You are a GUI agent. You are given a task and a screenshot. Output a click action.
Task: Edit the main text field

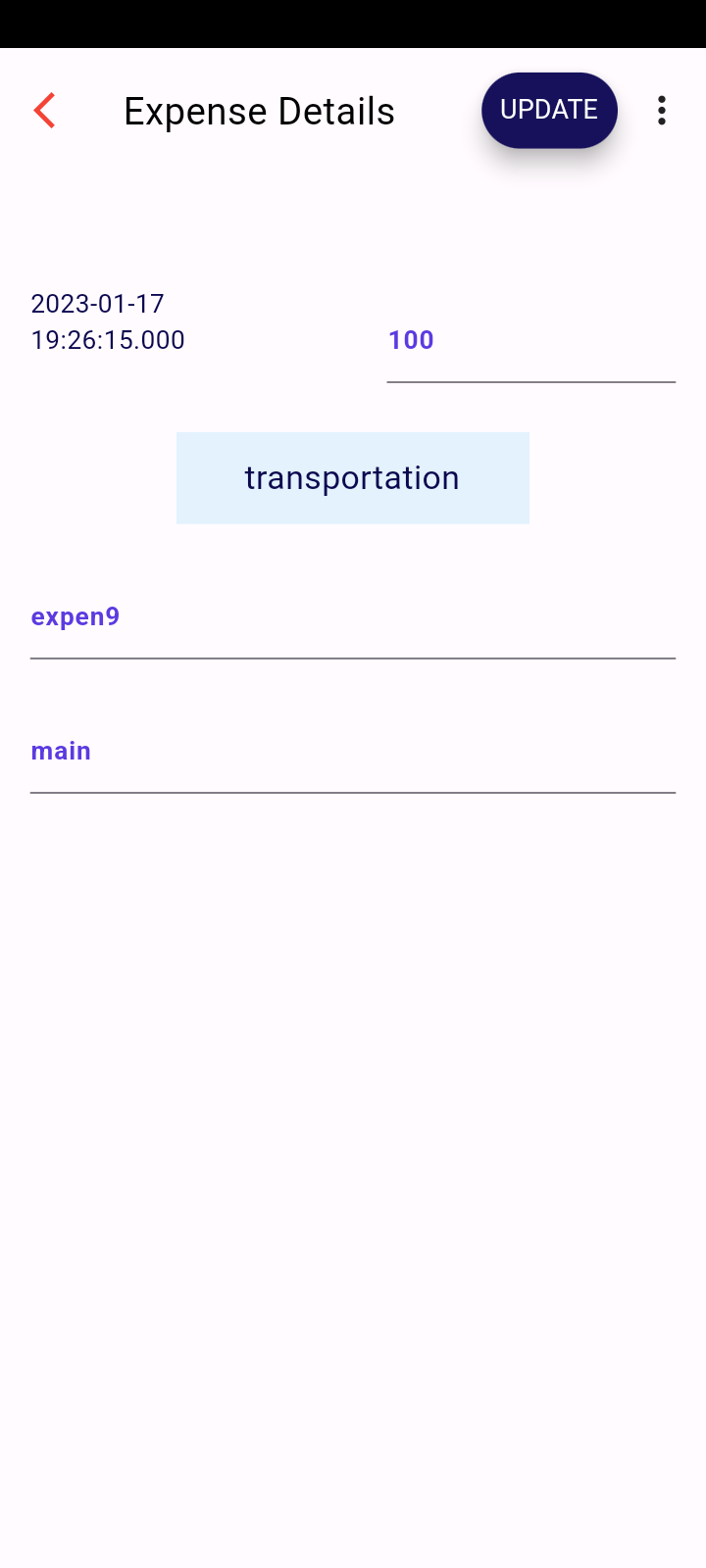352,752
